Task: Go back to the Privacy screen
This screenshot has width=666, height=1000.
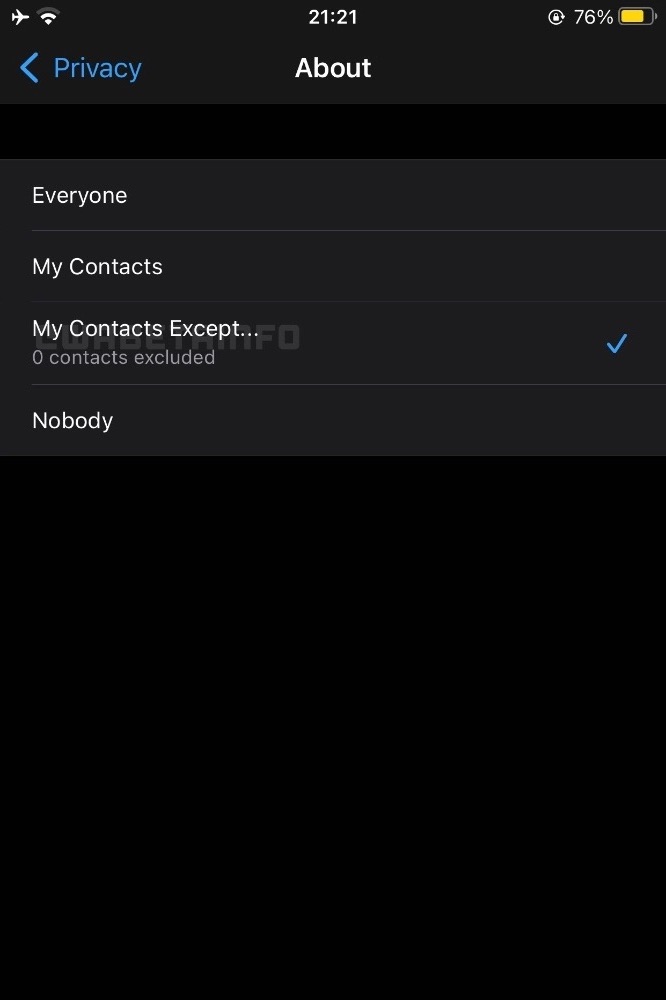Action: (81, 68)
